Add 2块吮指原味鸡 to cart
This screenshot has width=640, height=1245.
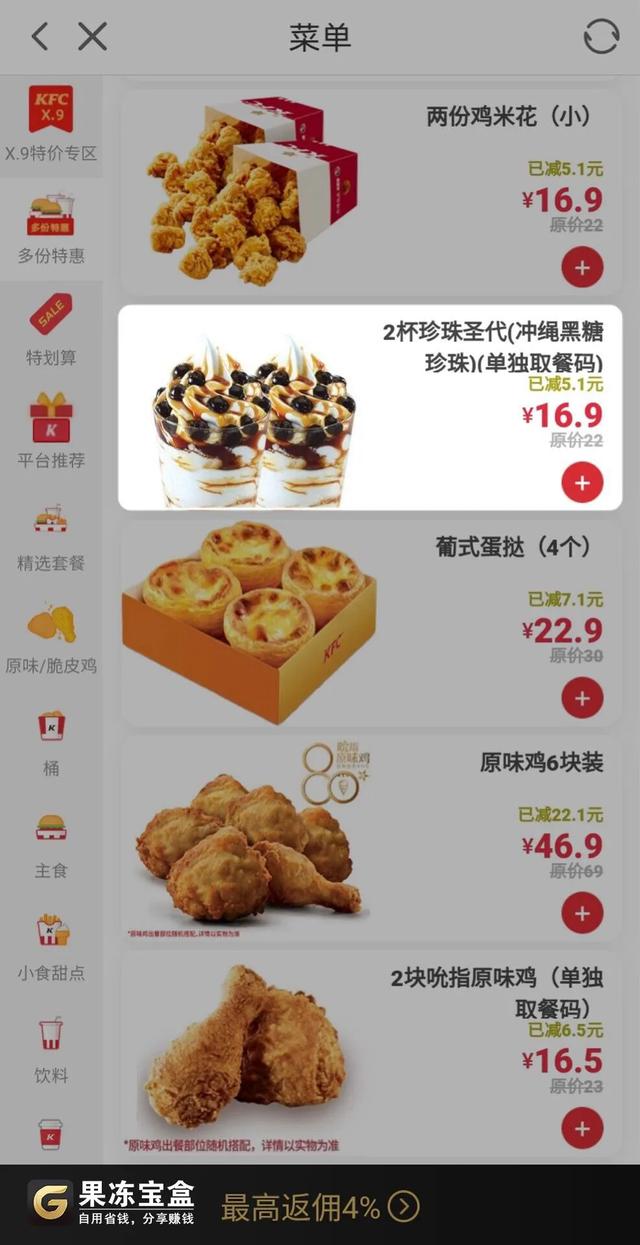[582, 1129]
